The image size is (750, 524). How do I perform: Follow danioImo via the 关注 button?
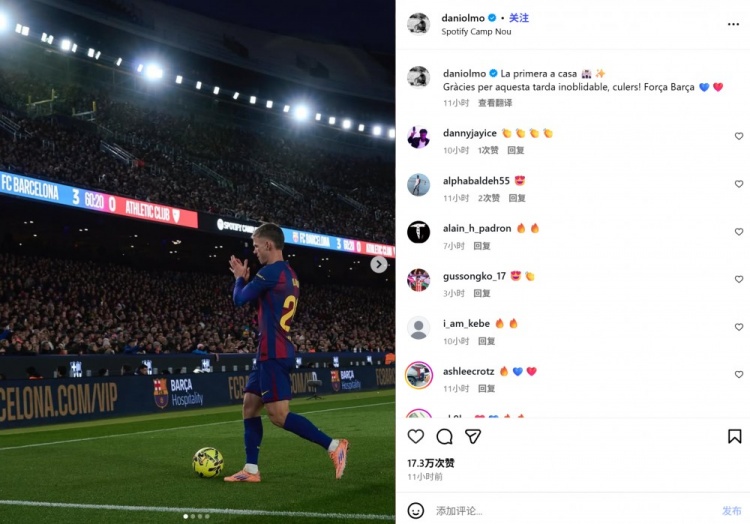[x=519, y=18]
